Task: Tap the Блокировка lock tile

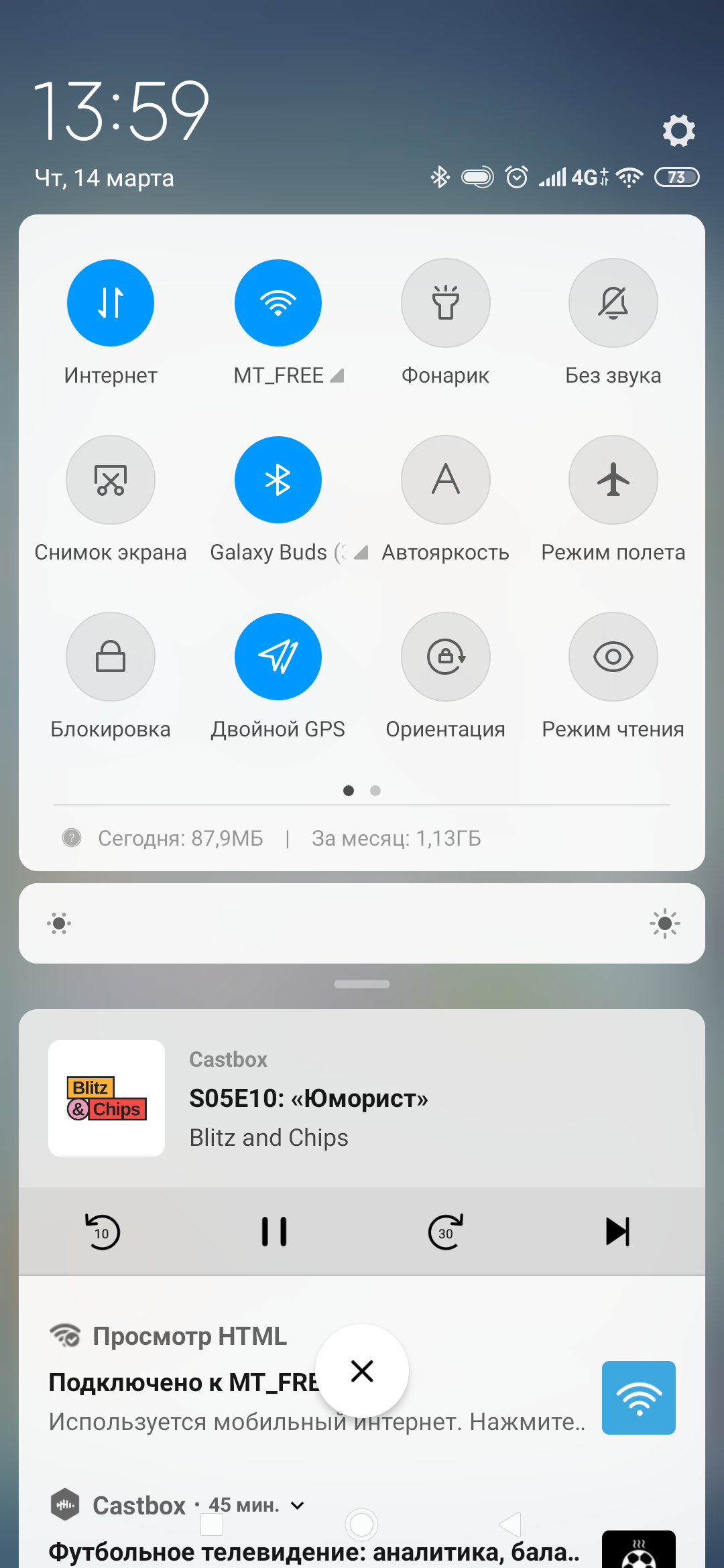Action: pyautogui.click(x=111, y=657)
